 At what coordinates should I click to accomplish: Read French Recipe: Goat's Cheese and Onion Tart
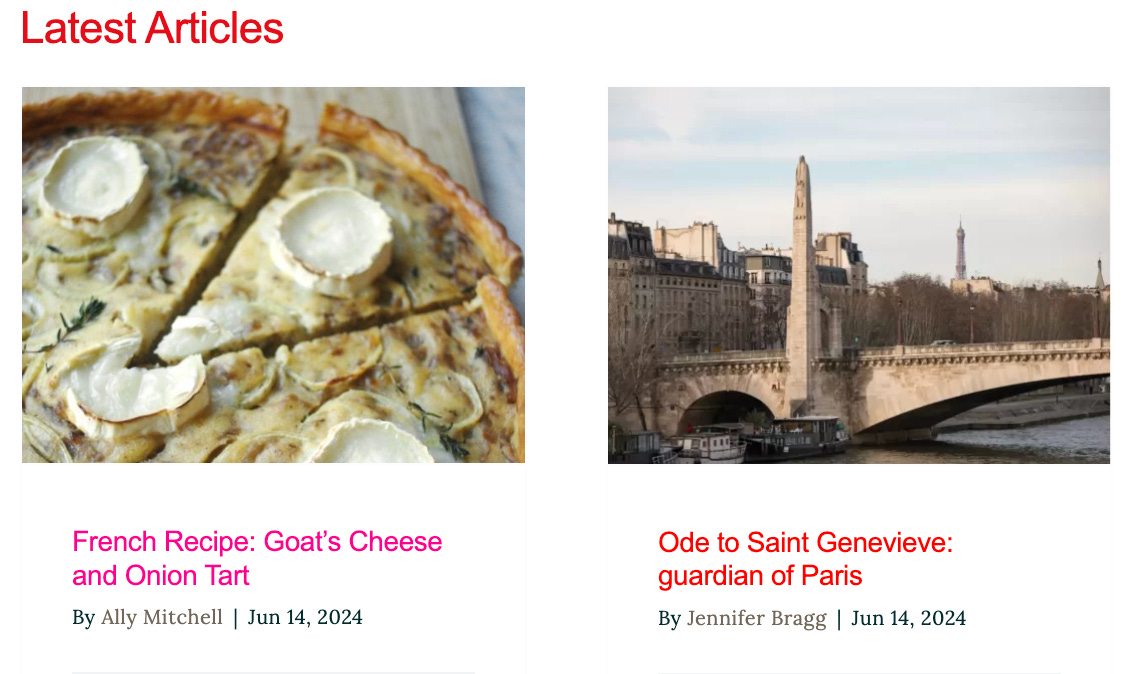click(257, 558)
